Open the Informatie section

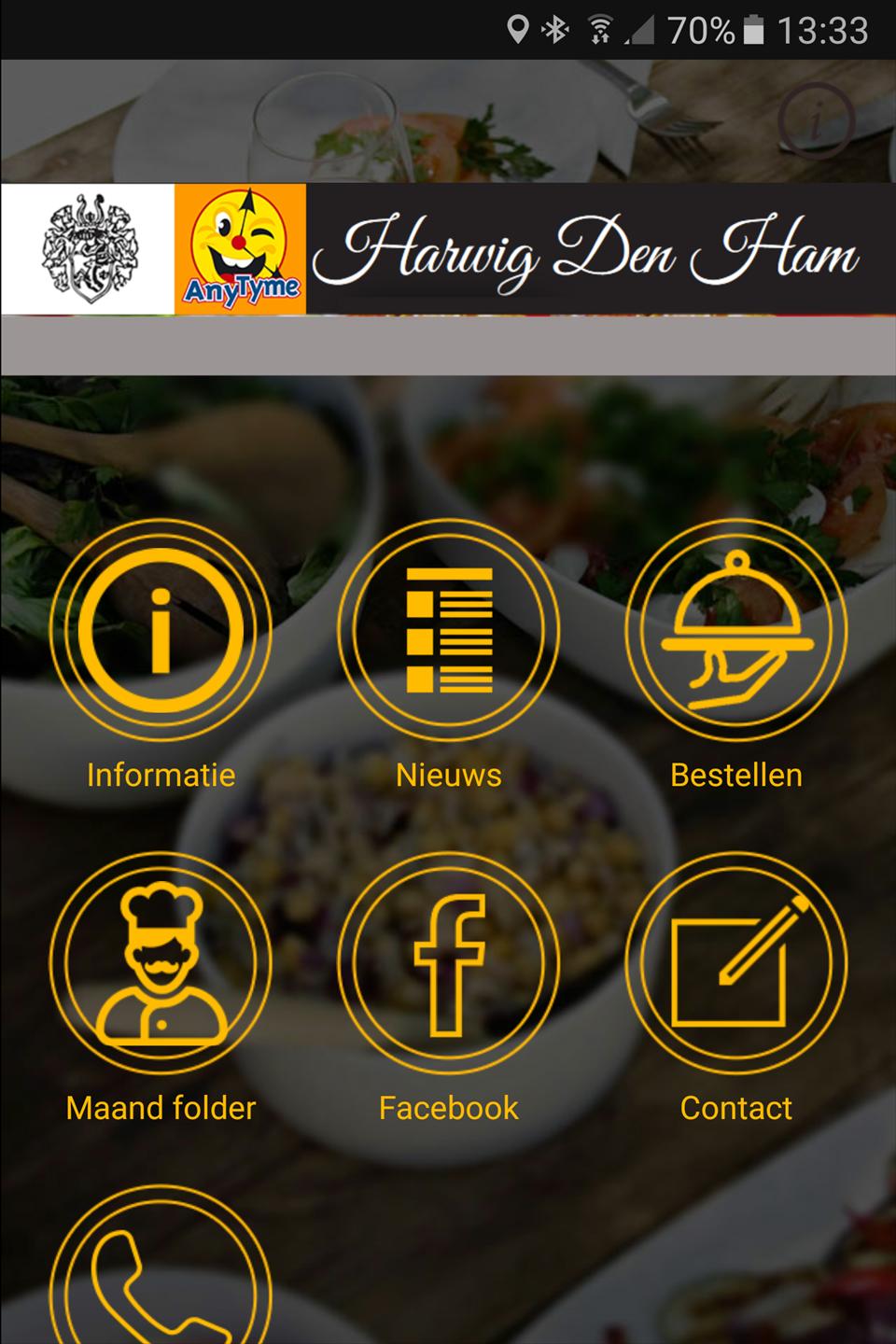click(161, 631)
